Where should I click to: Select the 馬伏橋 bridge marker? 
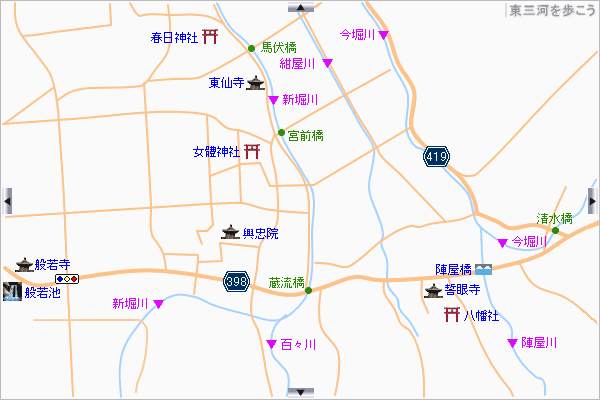pos(252,48)
